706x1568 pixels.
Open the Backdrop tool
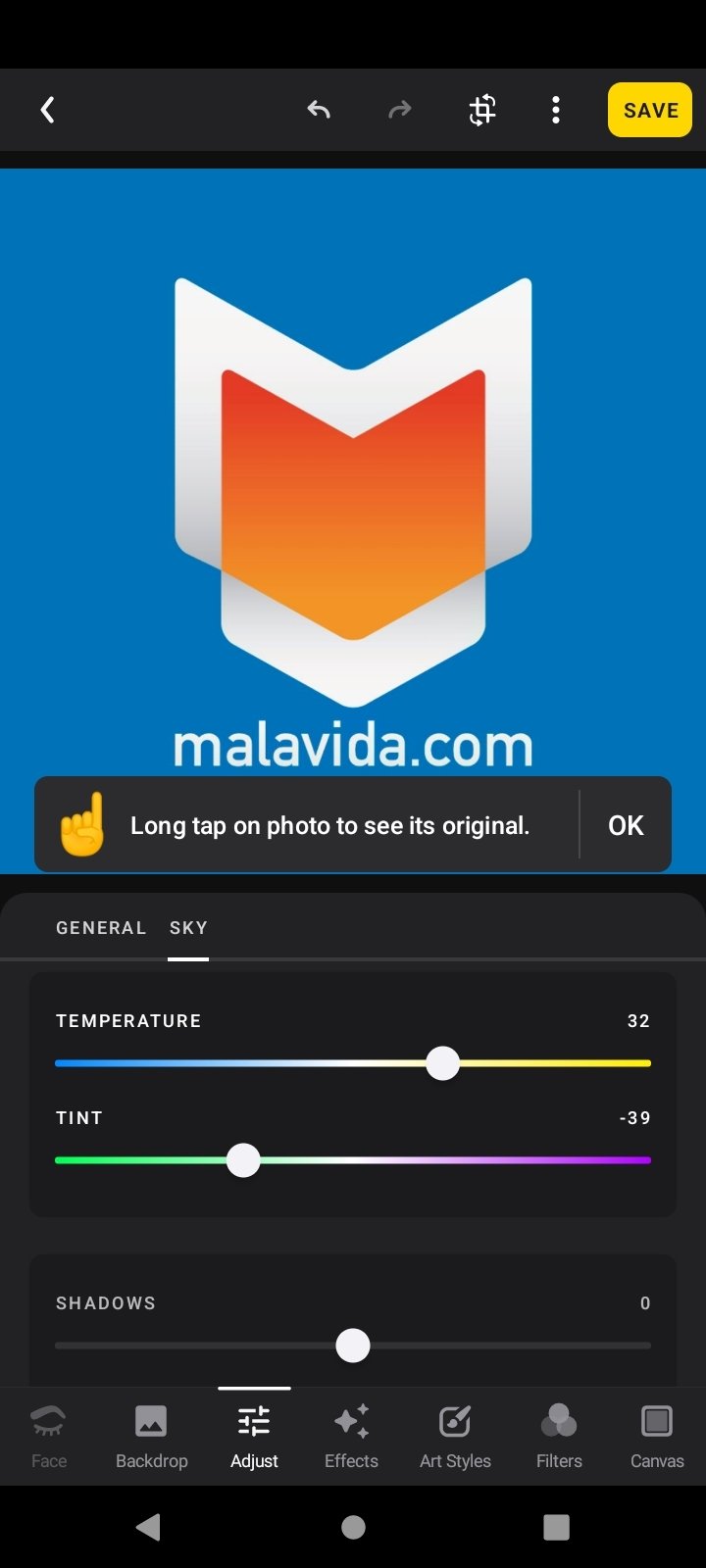coord(152,1437)
